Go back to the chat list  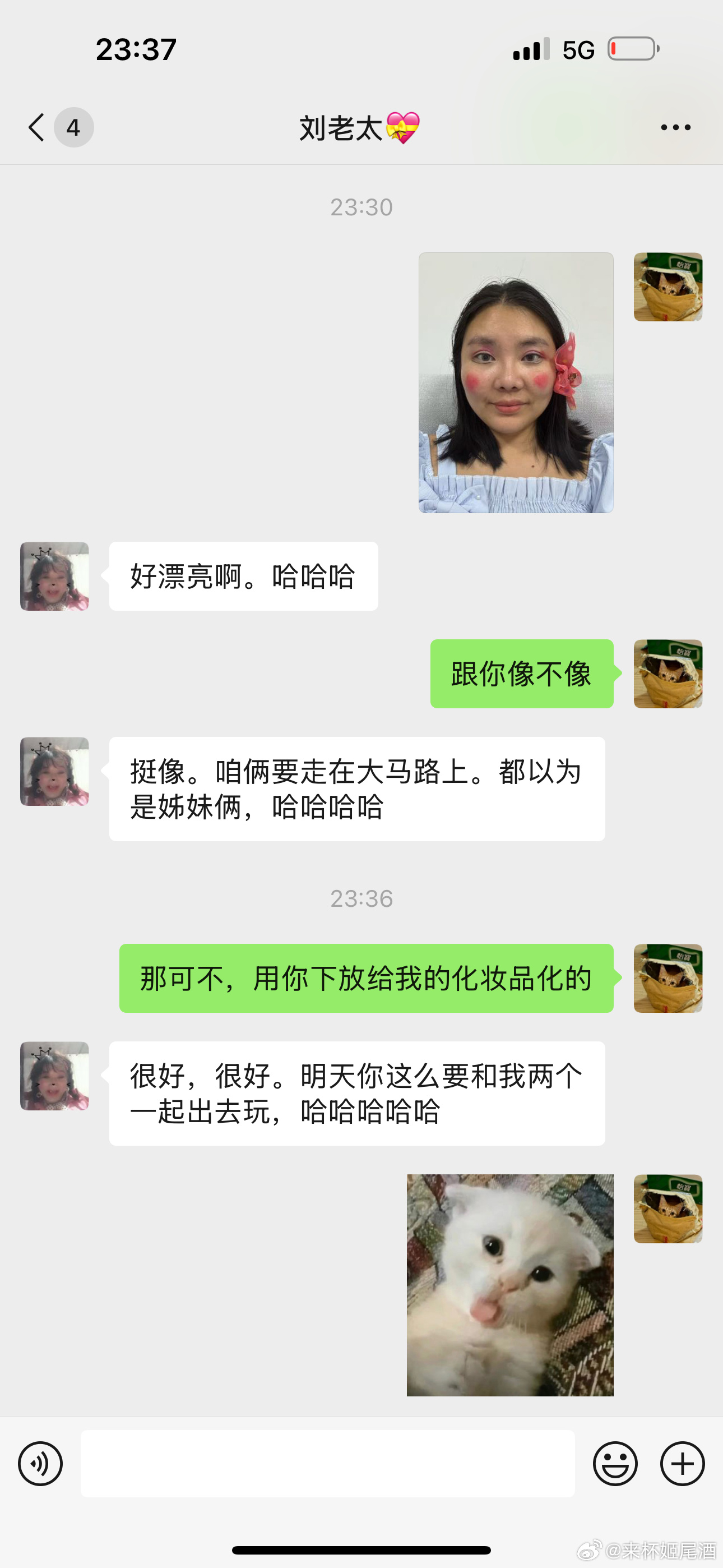pyautogui.click(x=38, y=127)
